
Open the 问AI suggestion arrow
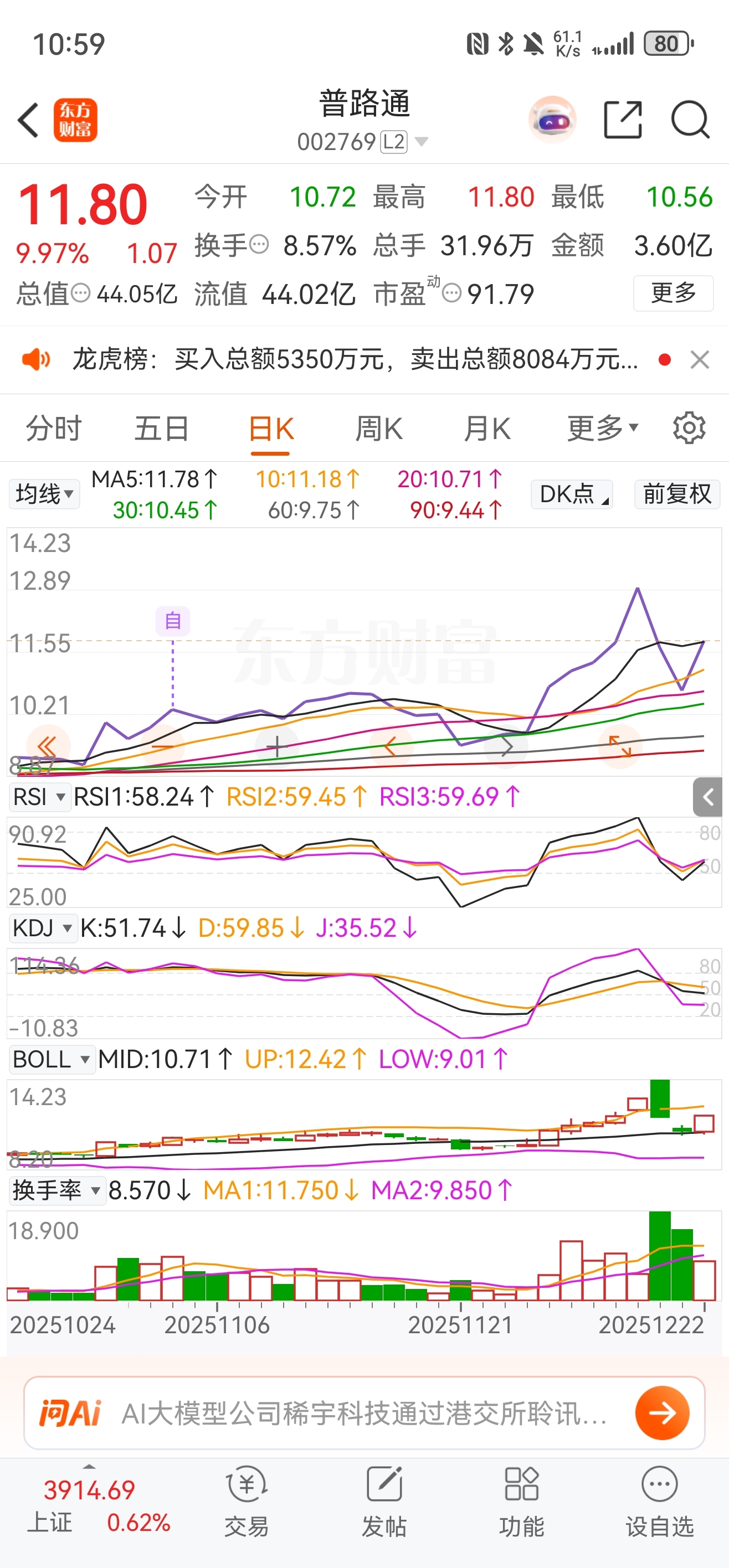point(662,1413)
